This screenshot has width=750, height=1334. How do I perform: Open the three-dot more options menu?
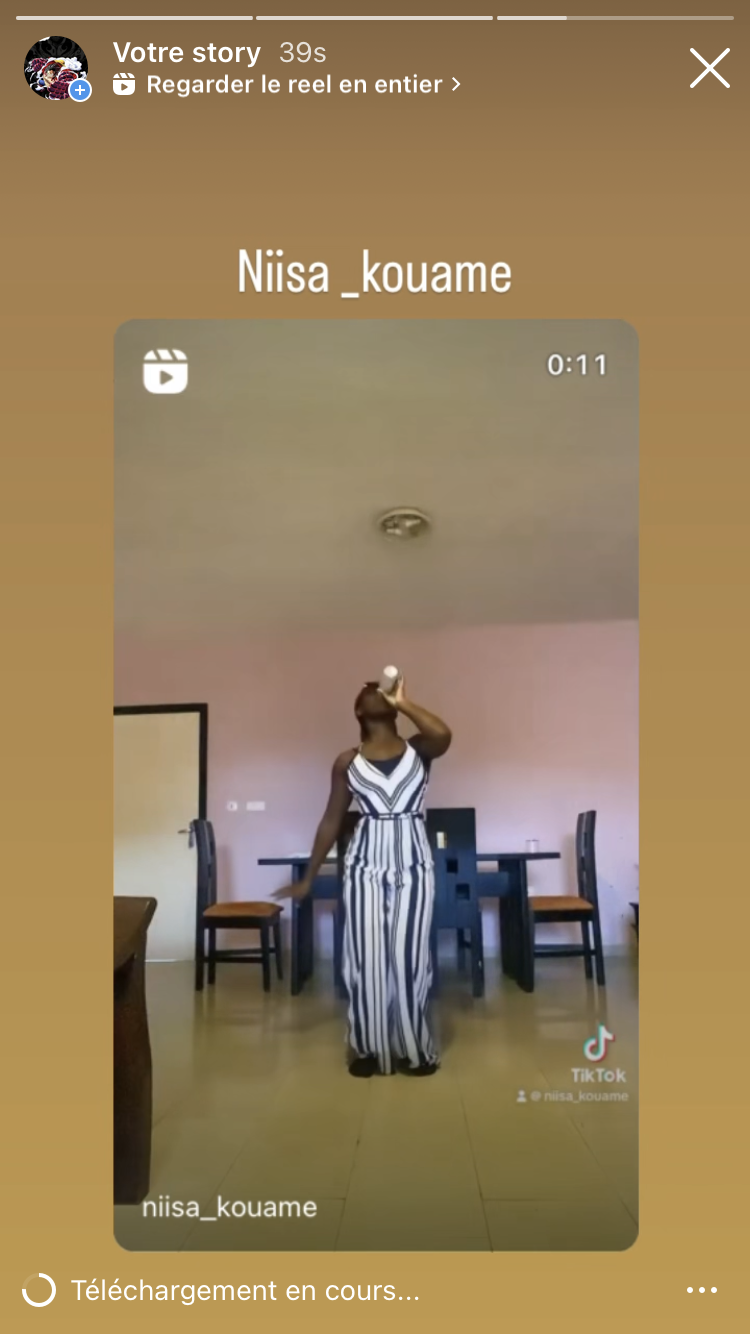click(x=702, y=1290)
